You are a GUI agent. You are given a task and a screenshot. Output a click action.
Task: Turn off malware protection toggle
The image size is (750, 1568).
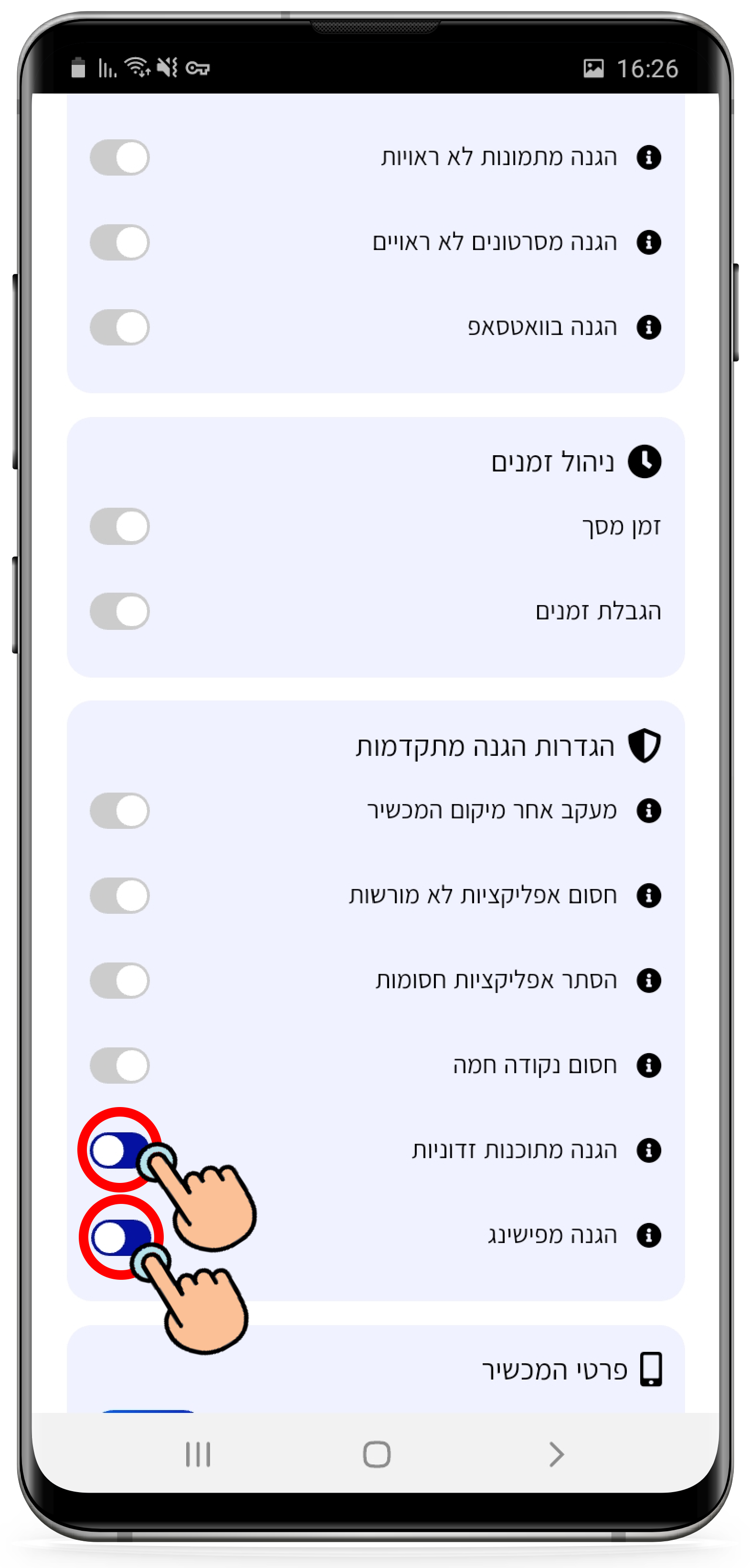tap(119, 1150)
